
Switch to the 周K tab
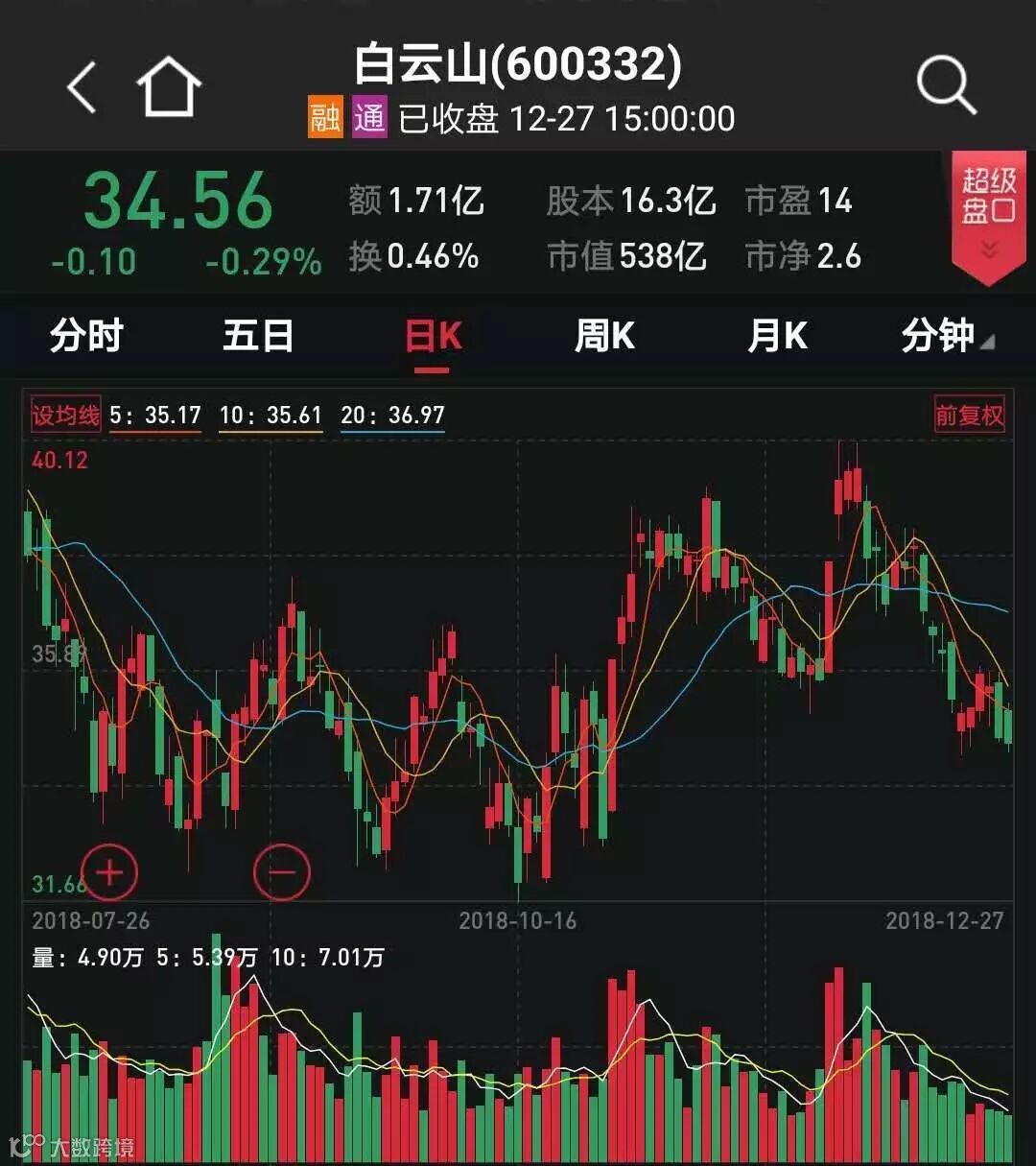[604, 337]
